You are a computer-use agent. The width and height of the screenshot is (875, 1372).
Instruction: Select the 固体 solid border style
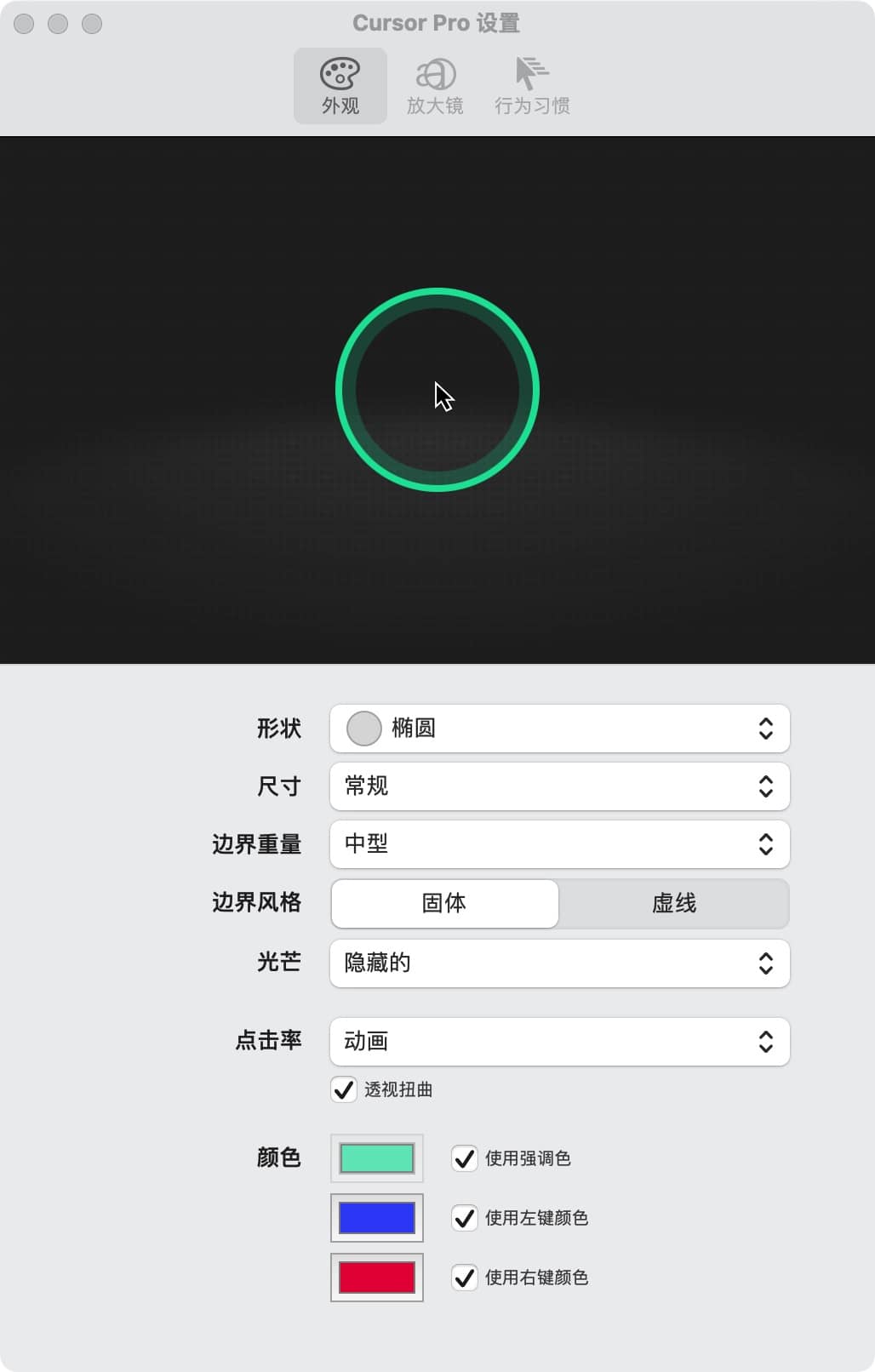point(444,904)
